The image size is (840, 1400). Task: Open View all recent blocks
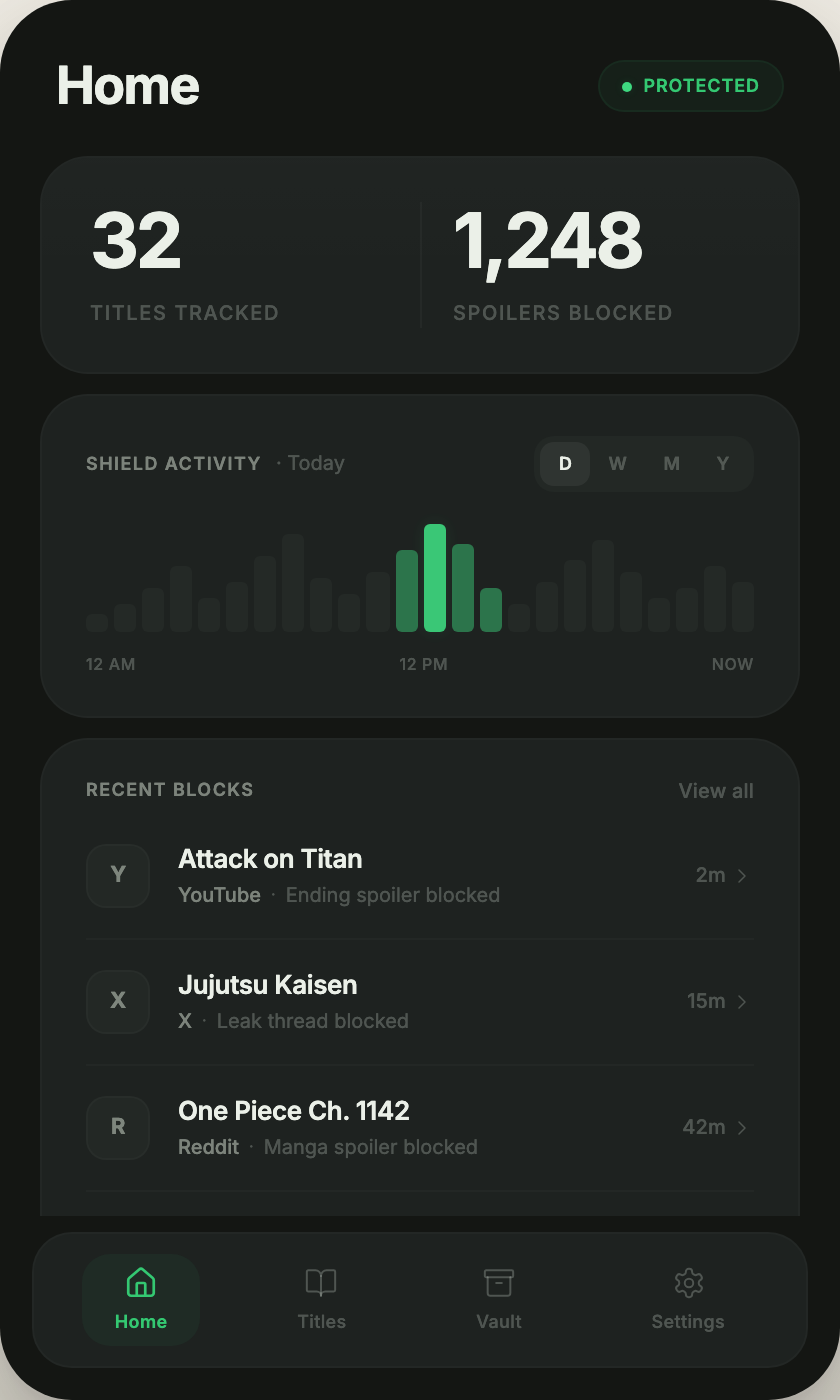point(716,791)
